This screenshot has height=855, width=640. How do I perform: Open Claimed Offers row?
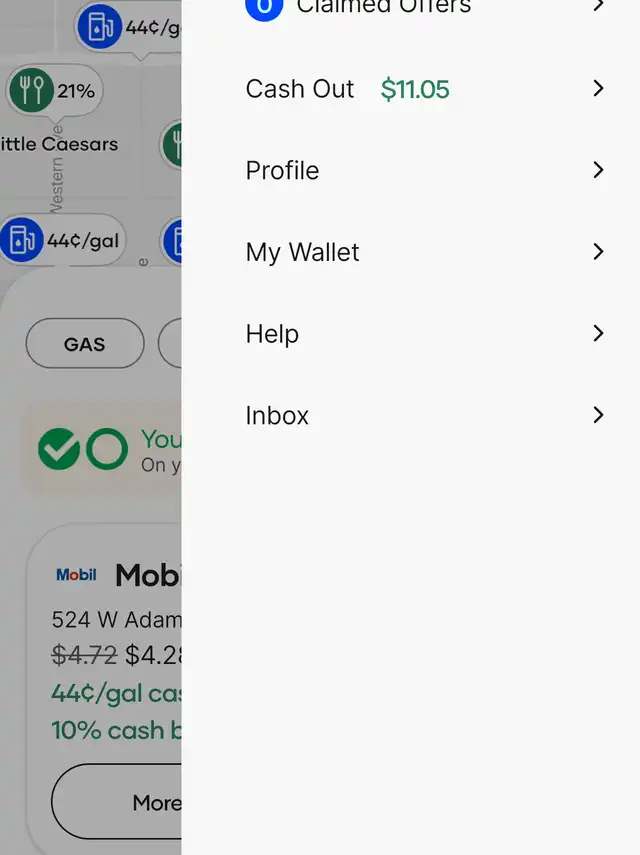[420, 8]
